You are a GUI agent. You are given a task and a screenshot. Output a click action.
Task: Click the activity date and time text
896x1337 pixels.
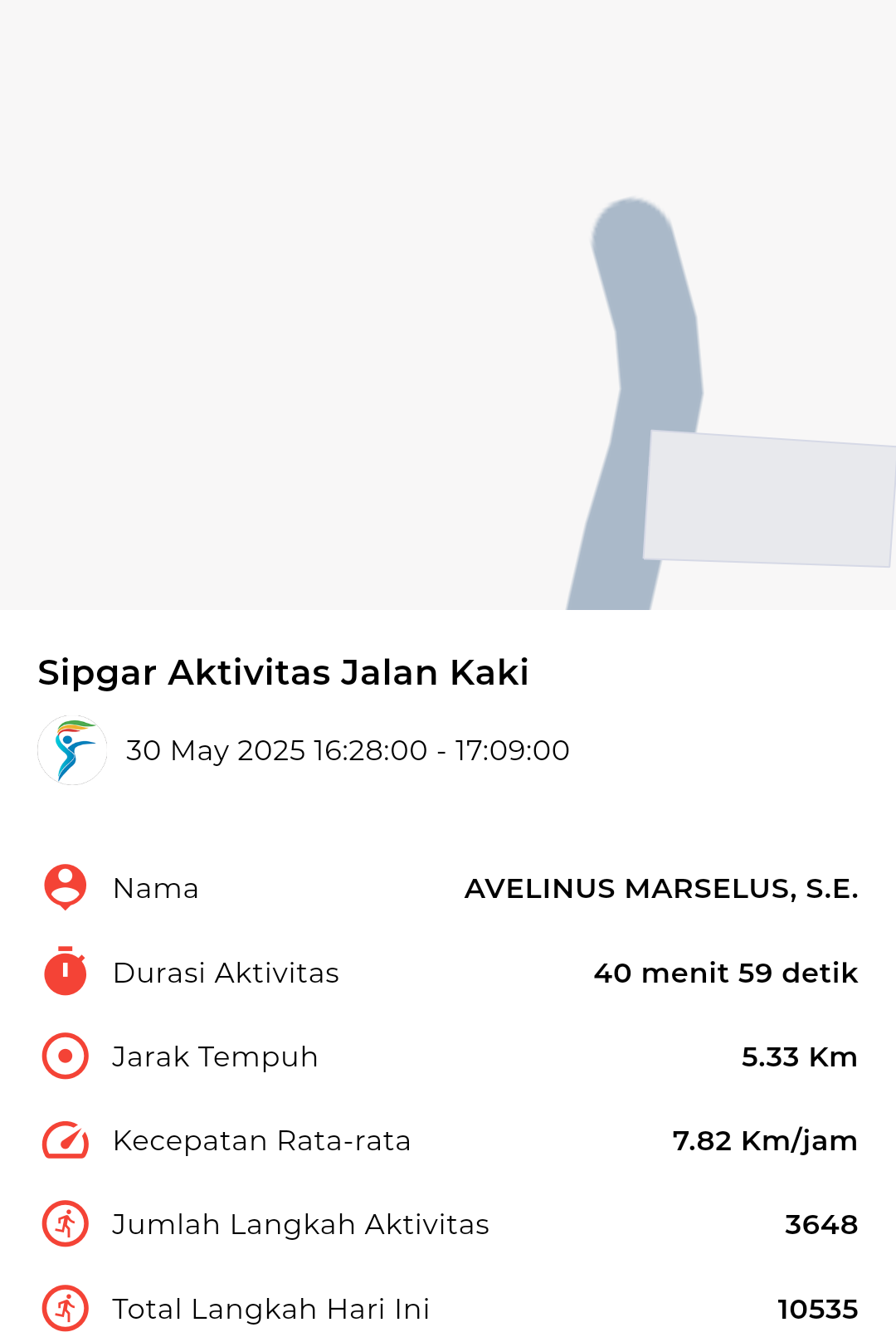coord(348,750)
